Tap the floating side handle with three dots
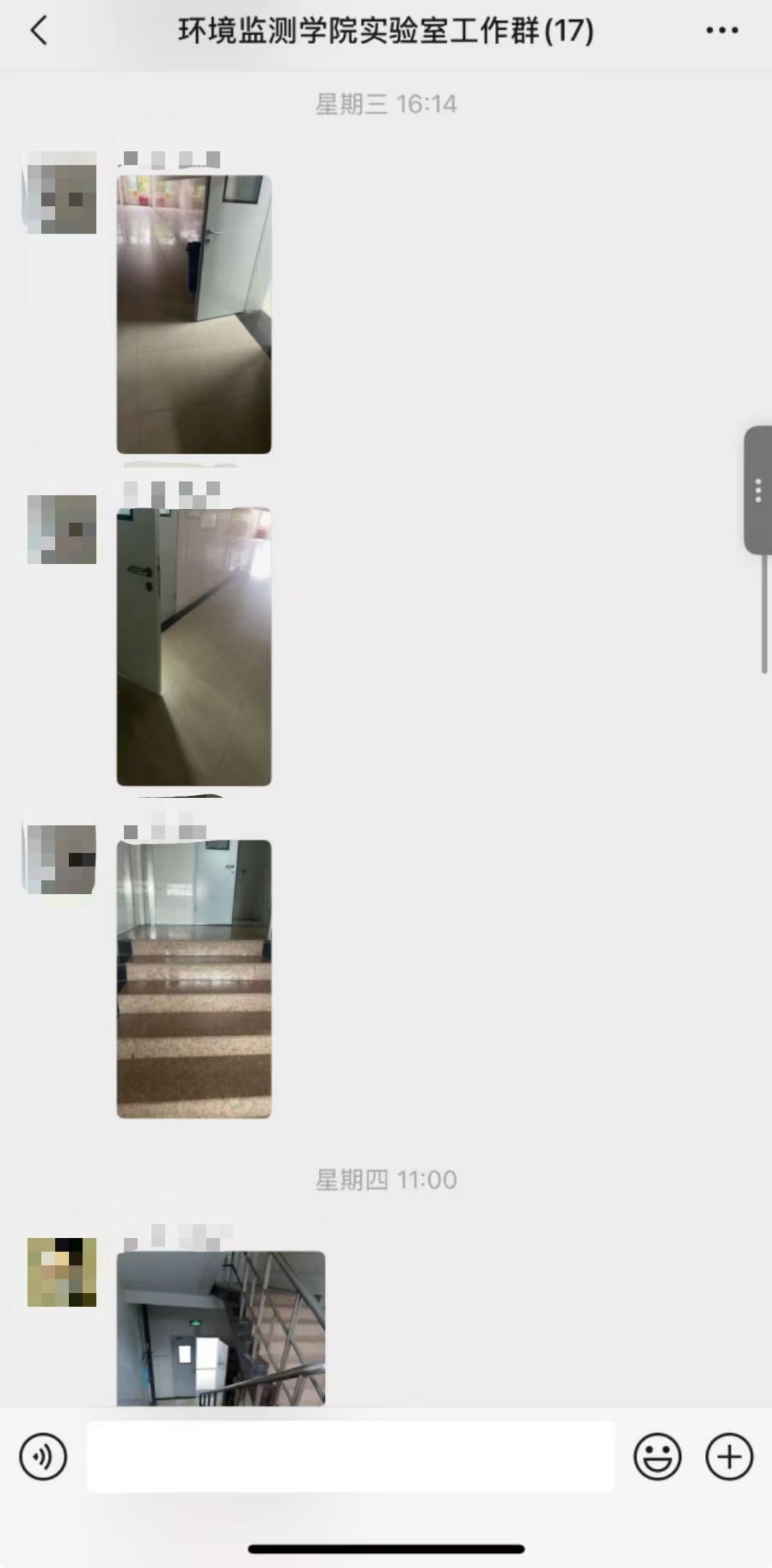772x1568 pixels. [x=758, y=491]
